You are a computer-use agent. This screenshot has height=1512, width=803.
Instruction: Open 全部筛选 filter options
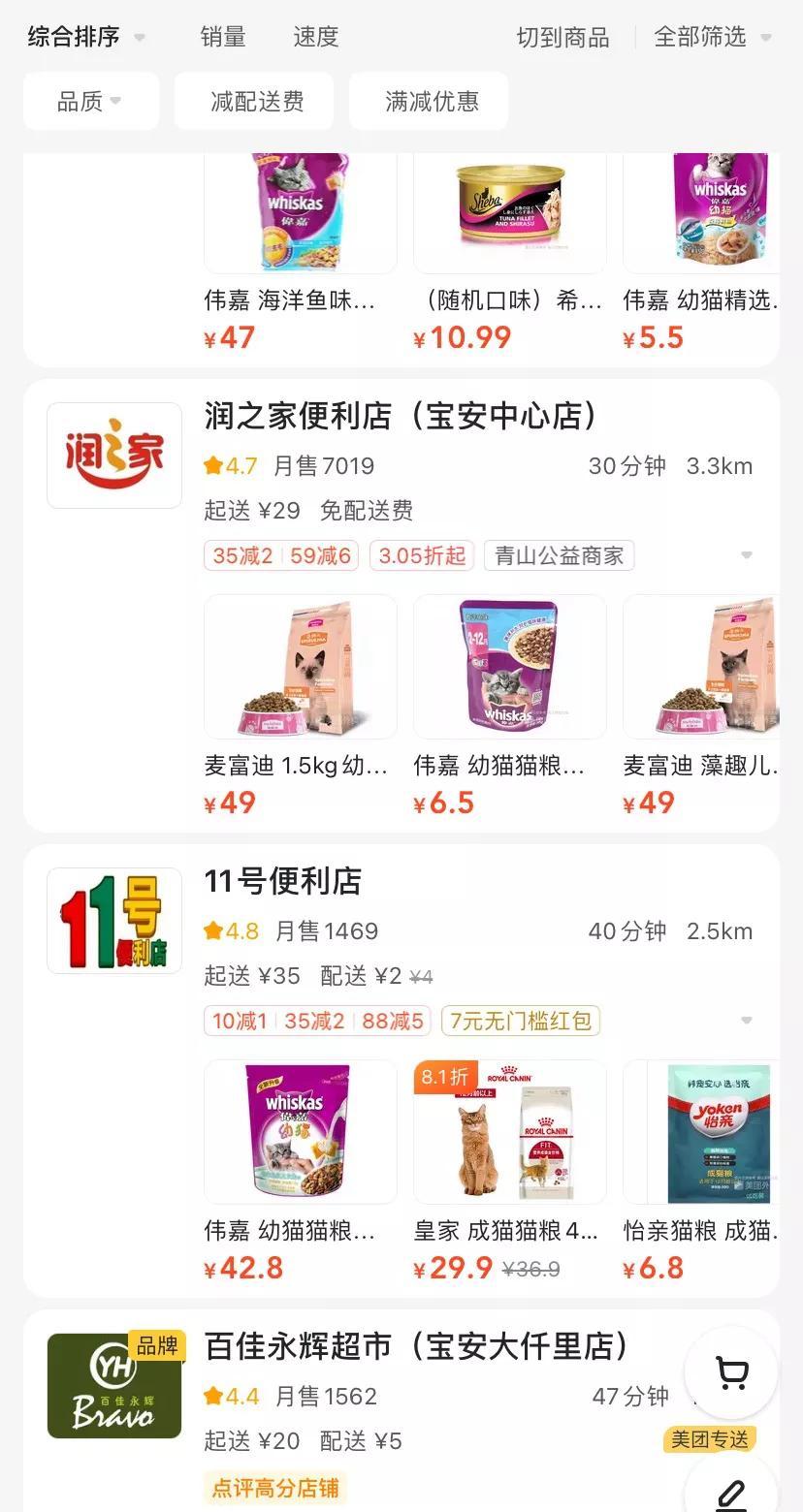pos(712,37)
